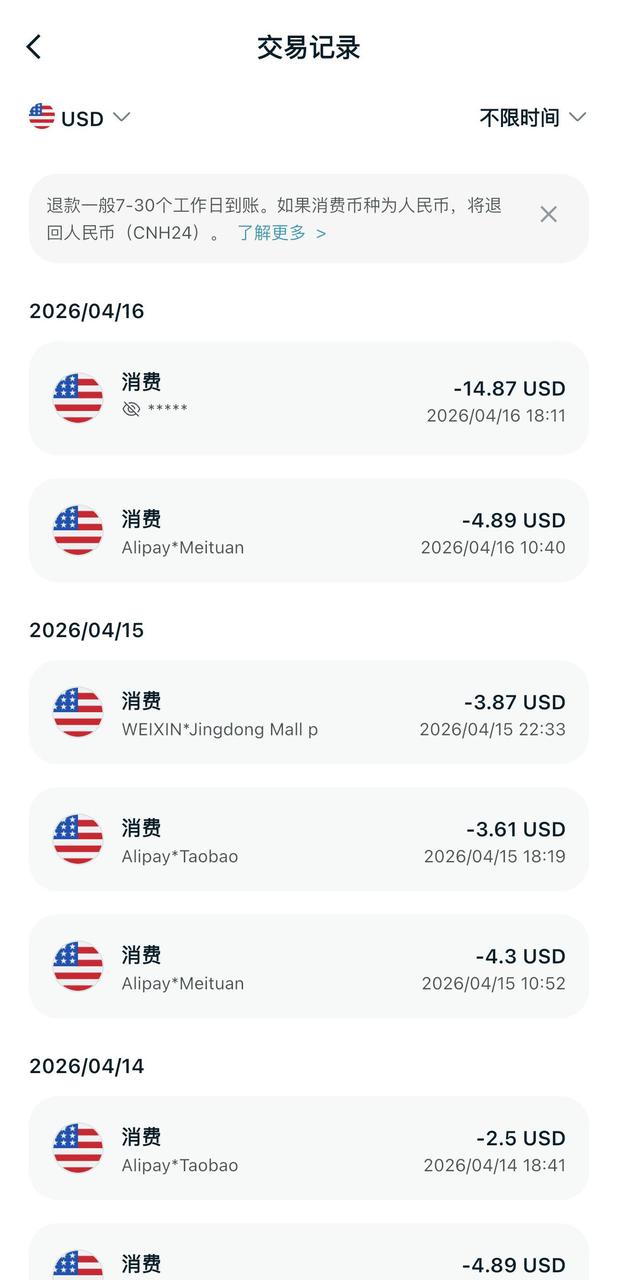Screen dimensions: 618x1280
Task: Open the USD currency dropdown
Action: point(80,118)
